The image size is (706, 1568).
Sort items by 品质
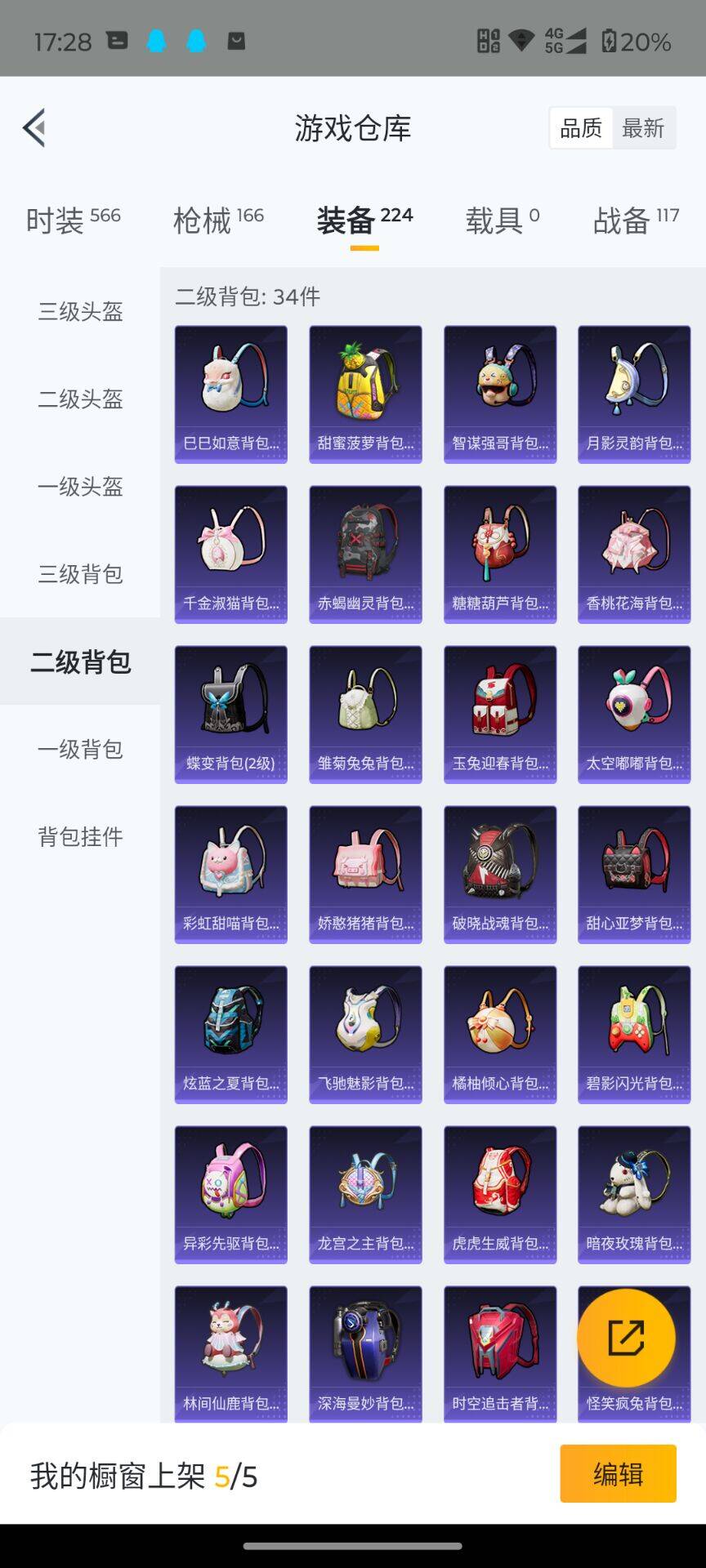point(581,128)
